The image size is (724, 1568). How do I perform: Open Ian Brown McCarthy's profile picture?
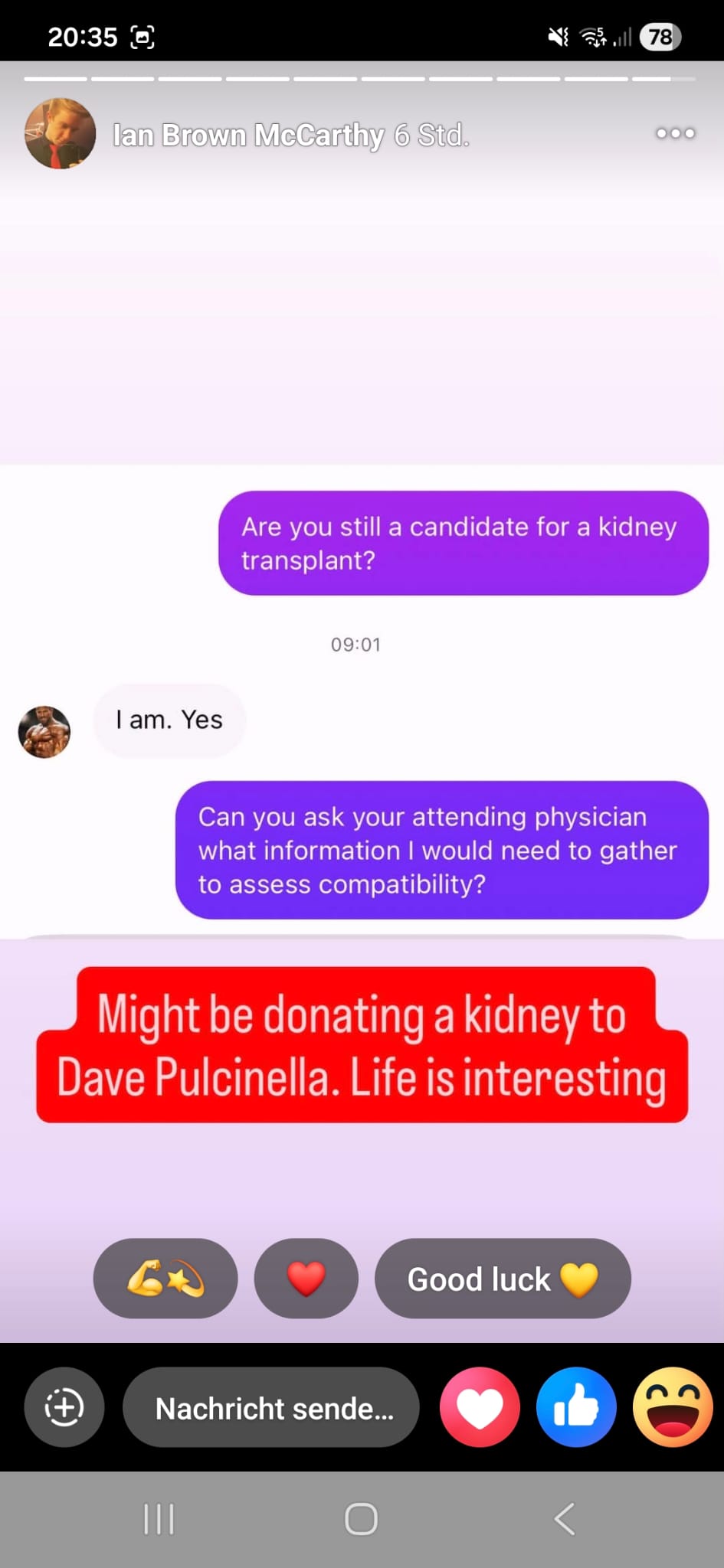60,133
